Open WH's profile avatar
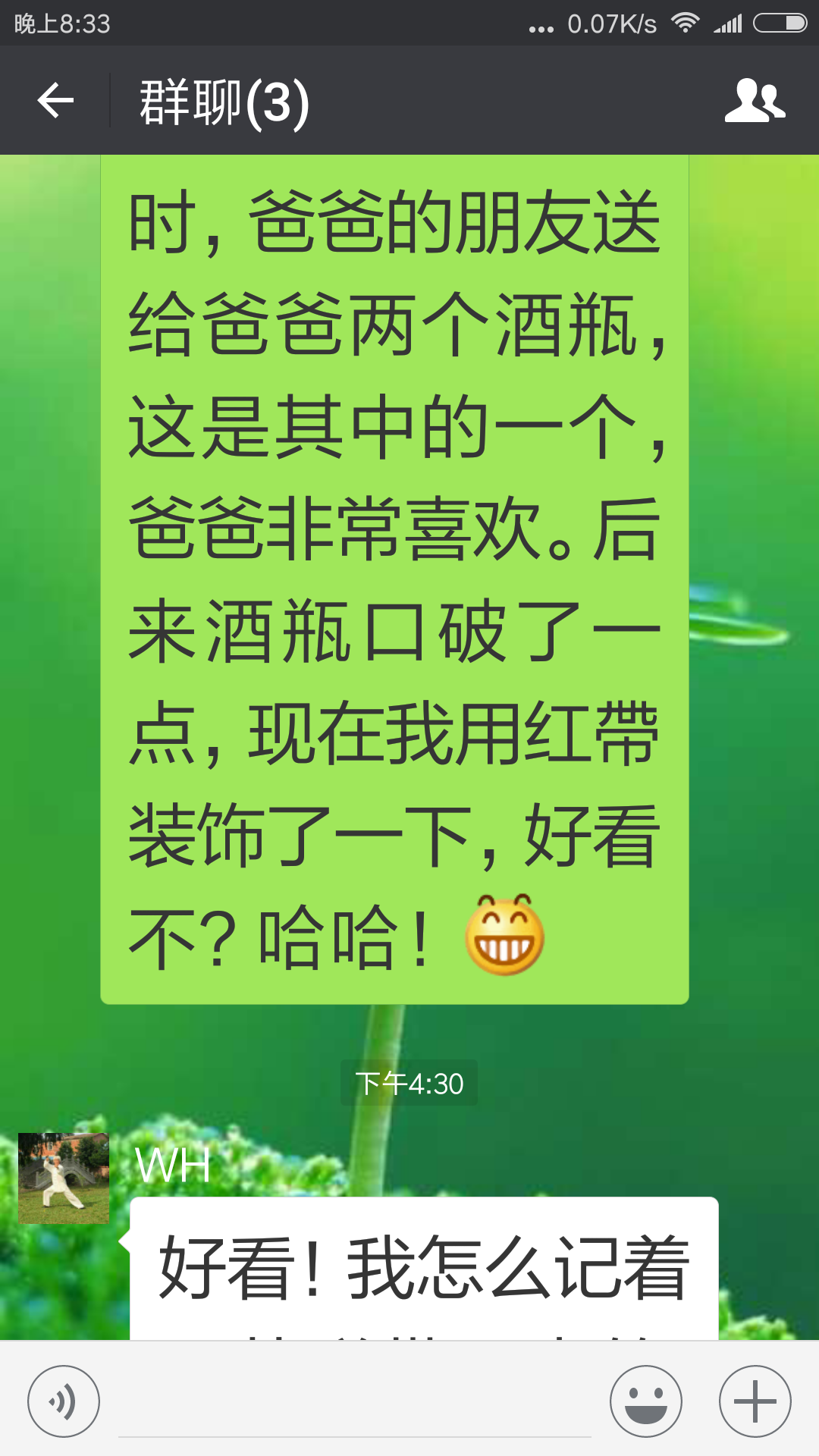The image size is (819, 1456). [64, 1178]
